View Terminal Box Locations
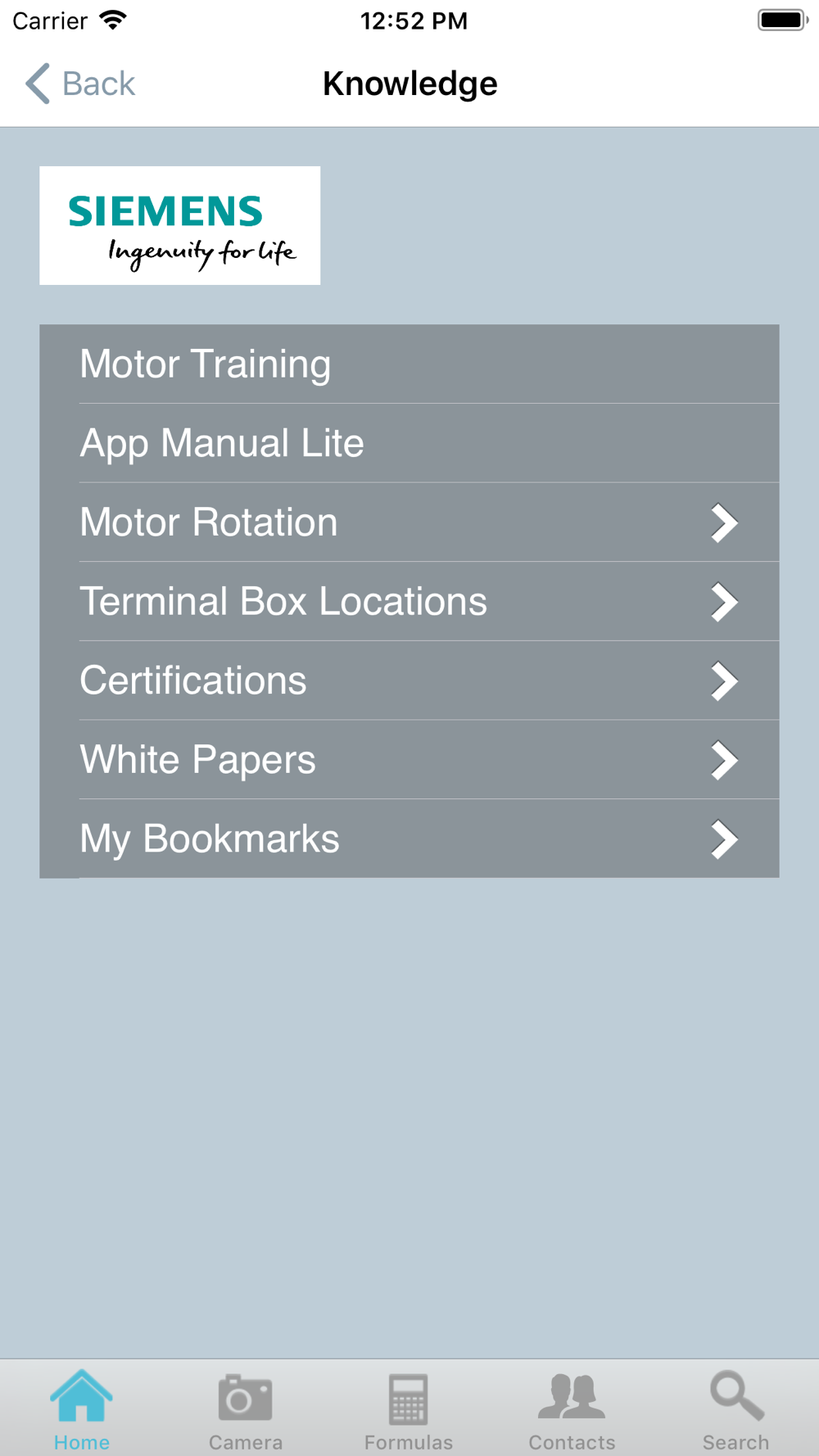Screen dimensions: 819x1456 coord(409,602)
